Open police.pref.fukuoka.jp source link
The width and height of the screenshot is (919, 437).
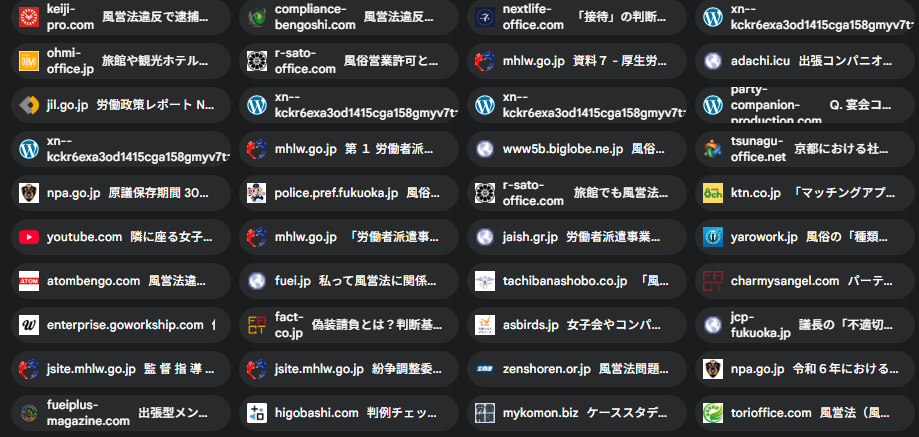(346, 193)
